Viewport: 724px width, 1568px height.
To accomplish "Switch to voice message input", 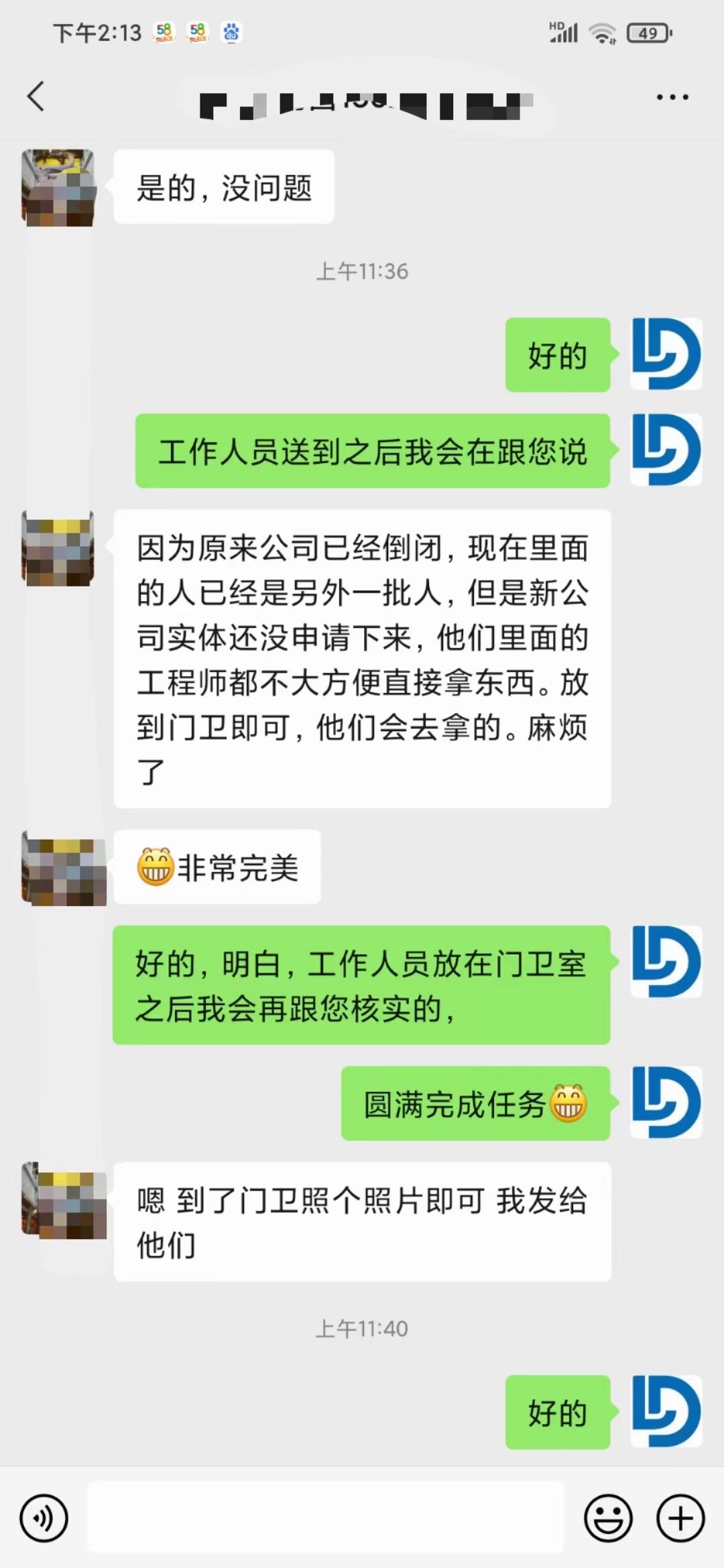I will point(44,1518).
